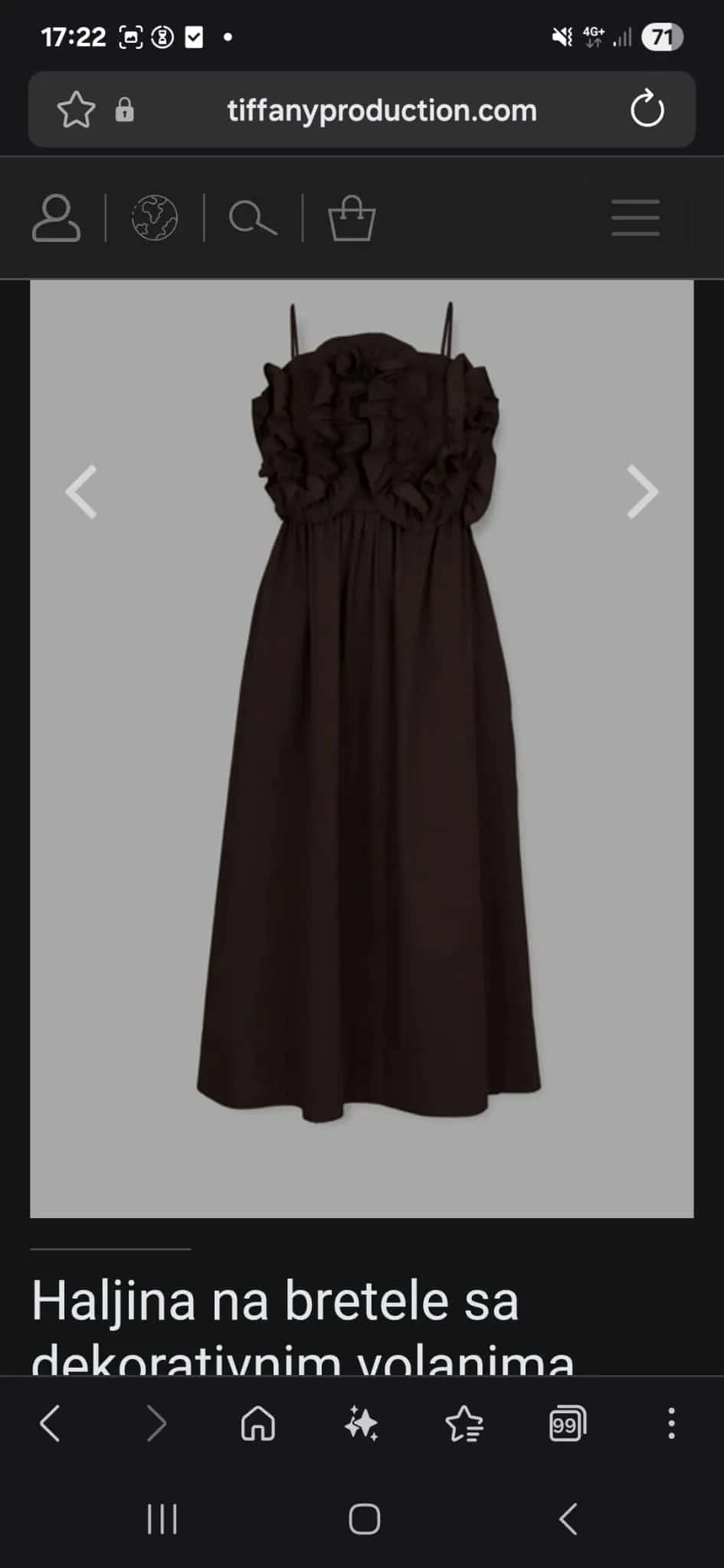Open recent apps from navigation bar
The image size is (724, 1568).
point(162,1520)
